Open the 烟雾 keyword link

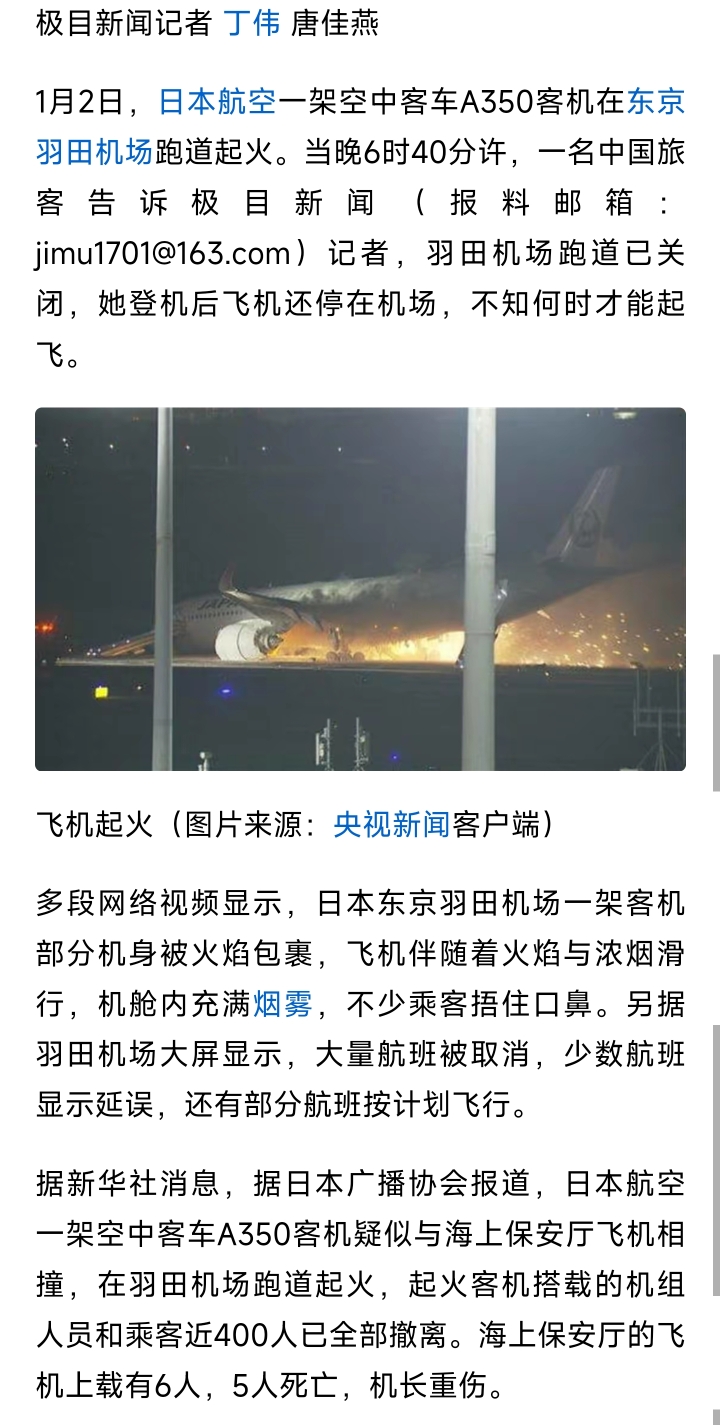284,1003
